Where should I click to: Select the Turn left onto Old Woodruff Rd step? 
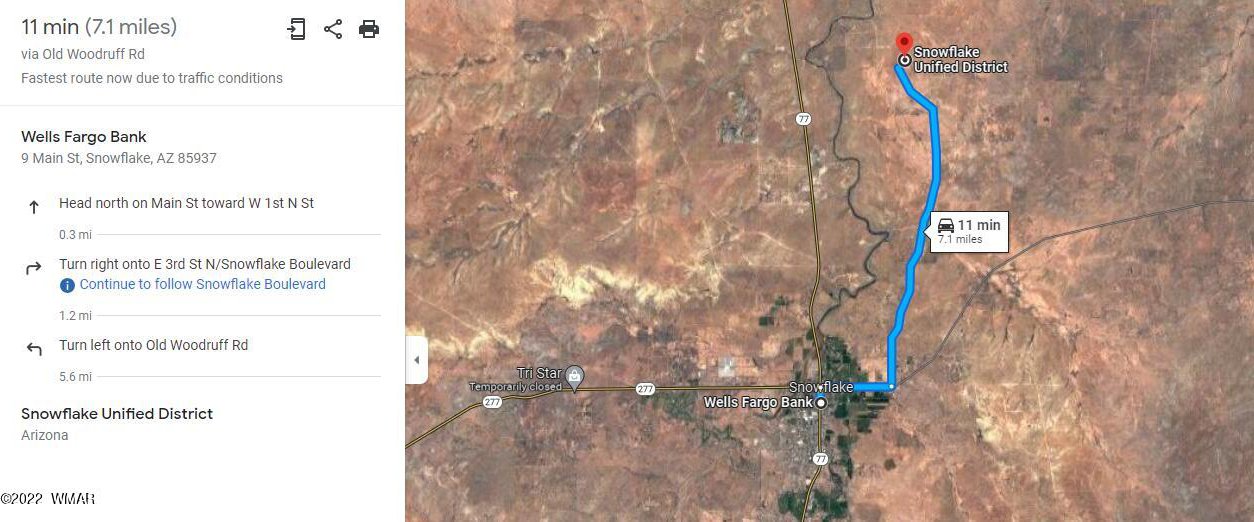(153, 345)
